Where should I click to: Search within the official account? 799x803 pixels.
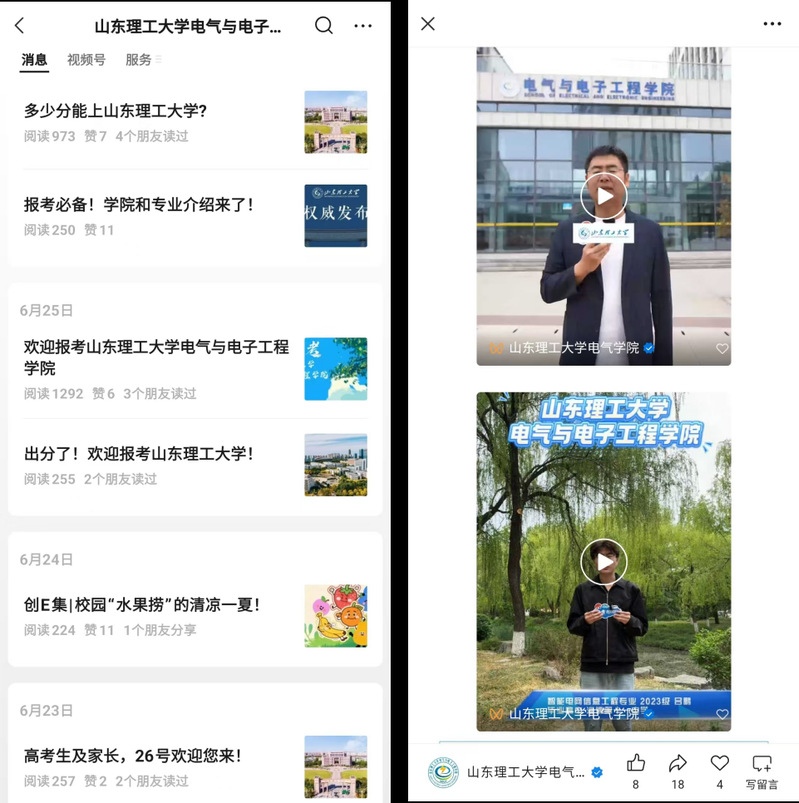click(324, 26)
